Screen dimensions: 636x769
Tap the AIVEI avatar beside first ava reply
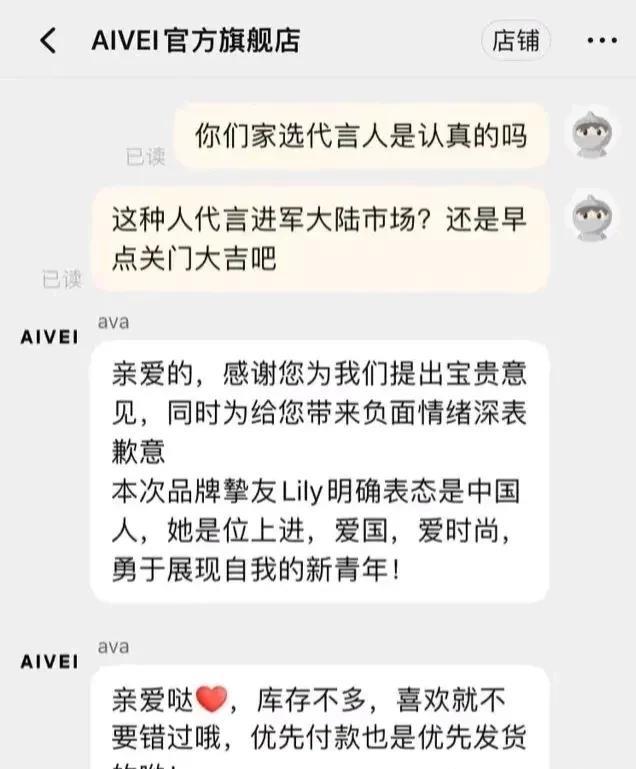coord(49,337)
